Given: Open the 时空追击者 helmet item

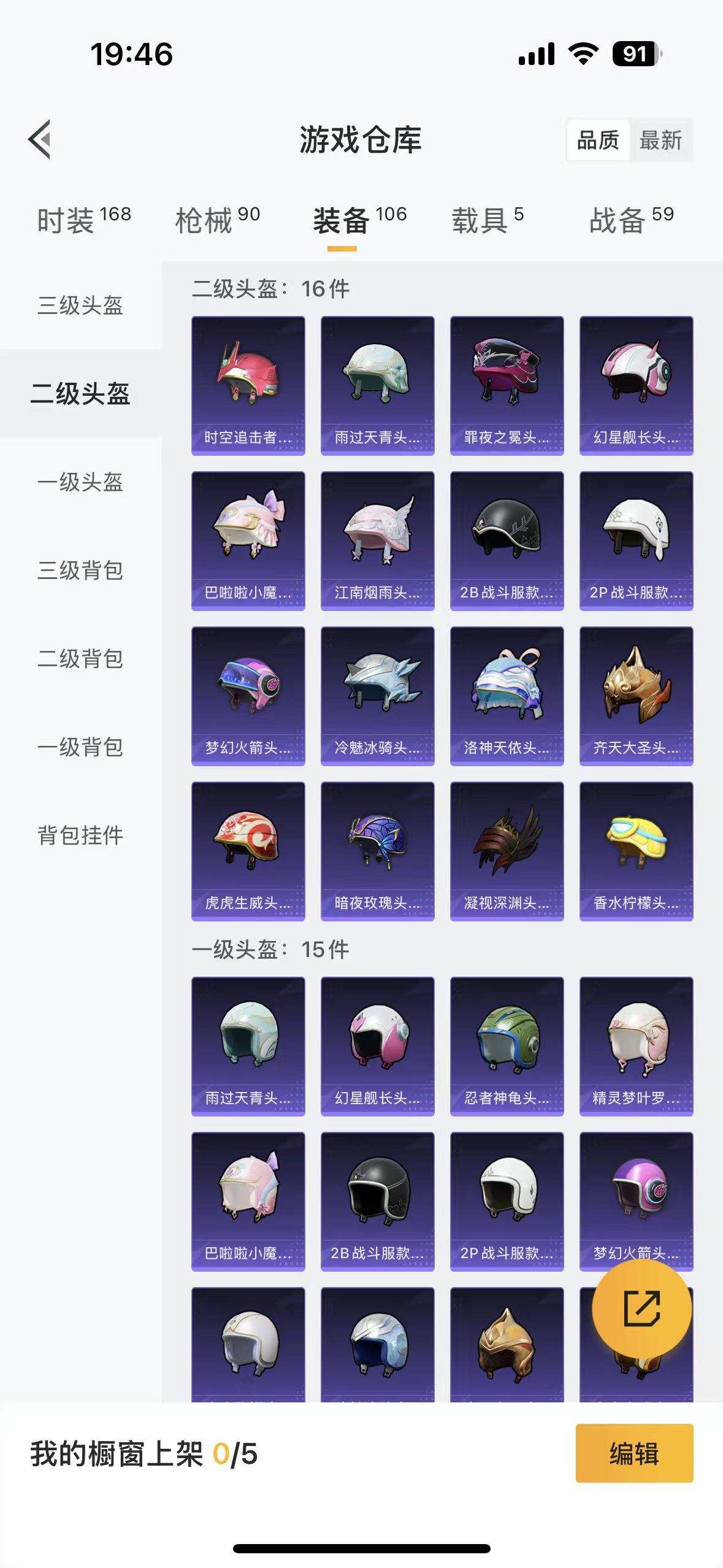Looking at the screenshot, I should (248, 385).
